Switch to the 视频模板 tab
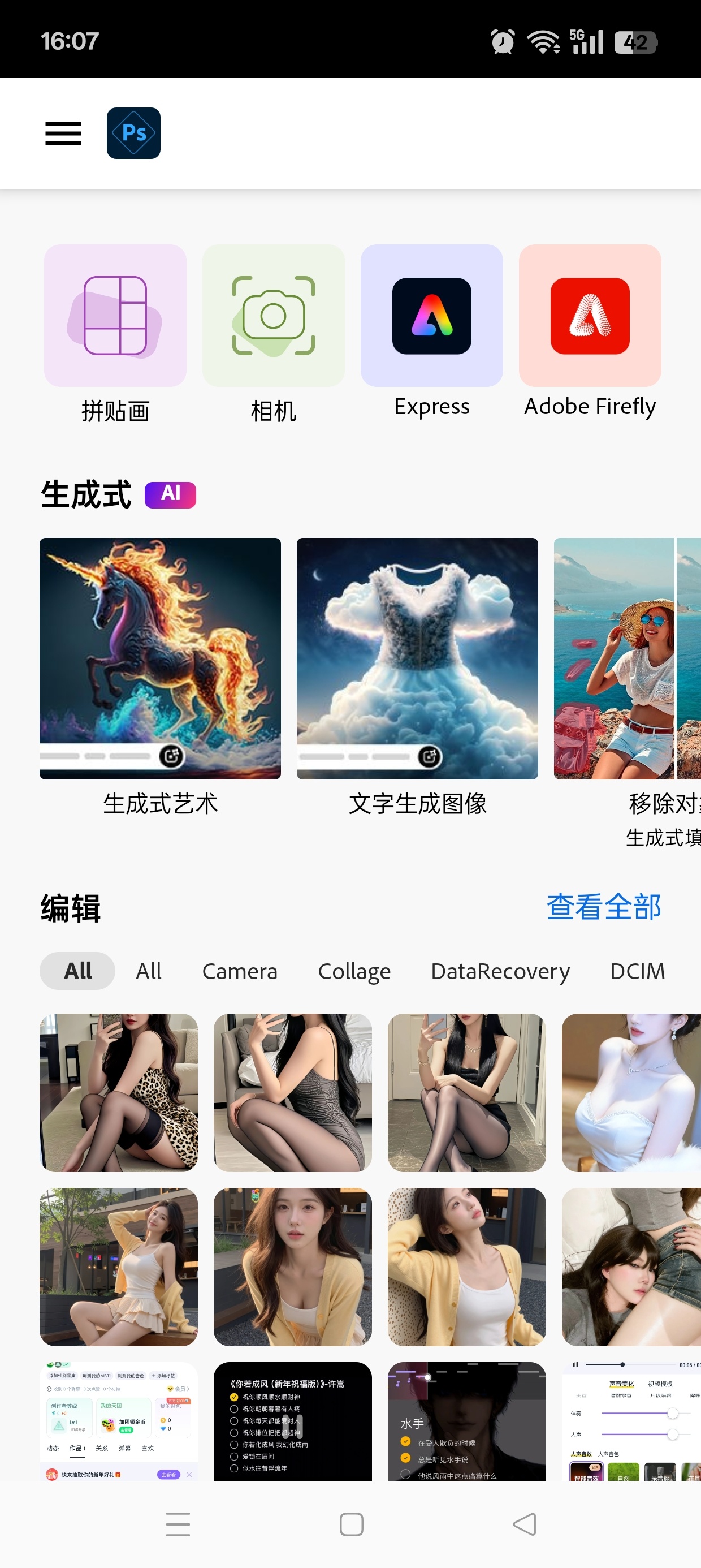 tap(660, 1385)
